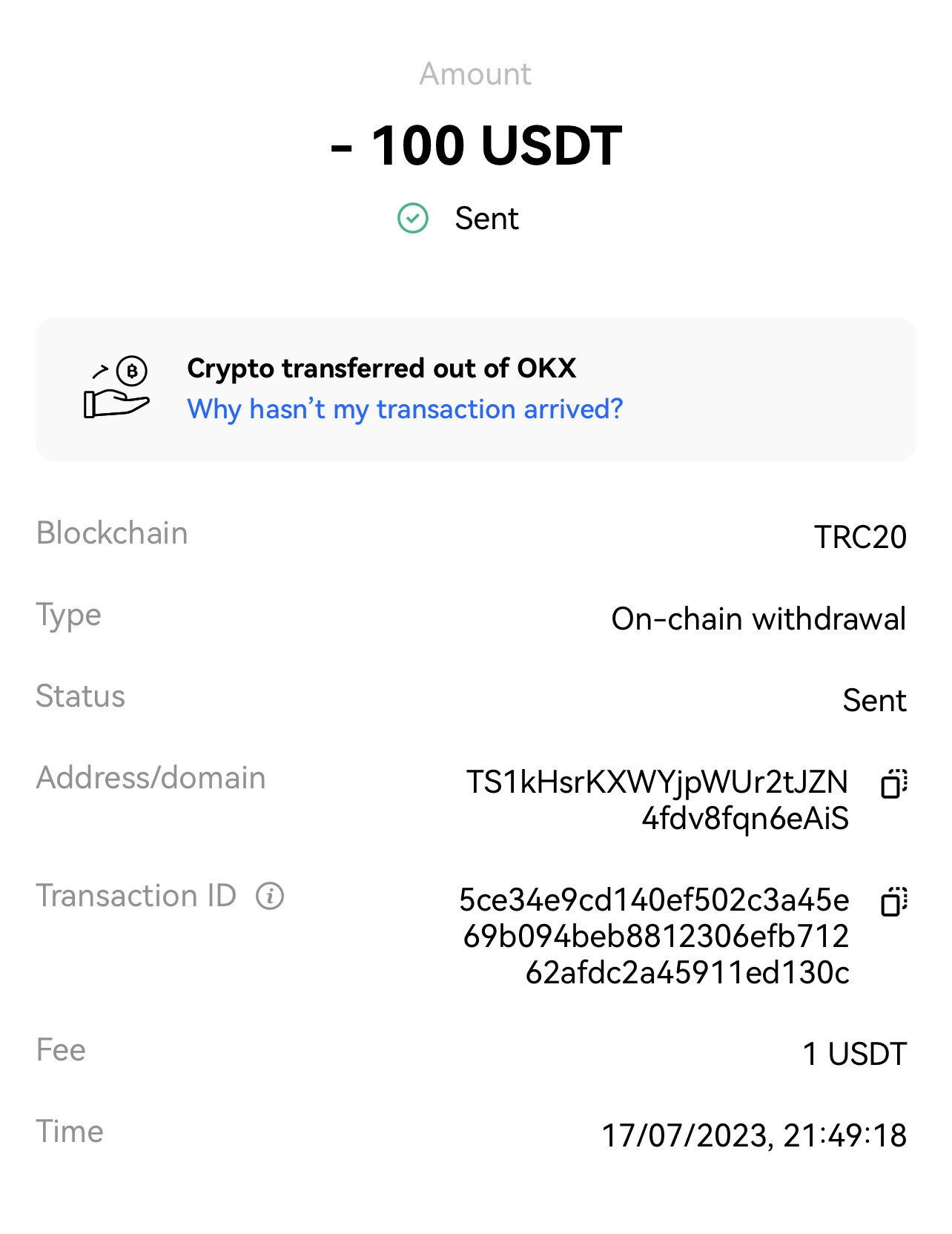This screenshot has height=1234, width=952.
Task: Open 'Why hasn't my transaction arrived?' link
Action: 405,409
